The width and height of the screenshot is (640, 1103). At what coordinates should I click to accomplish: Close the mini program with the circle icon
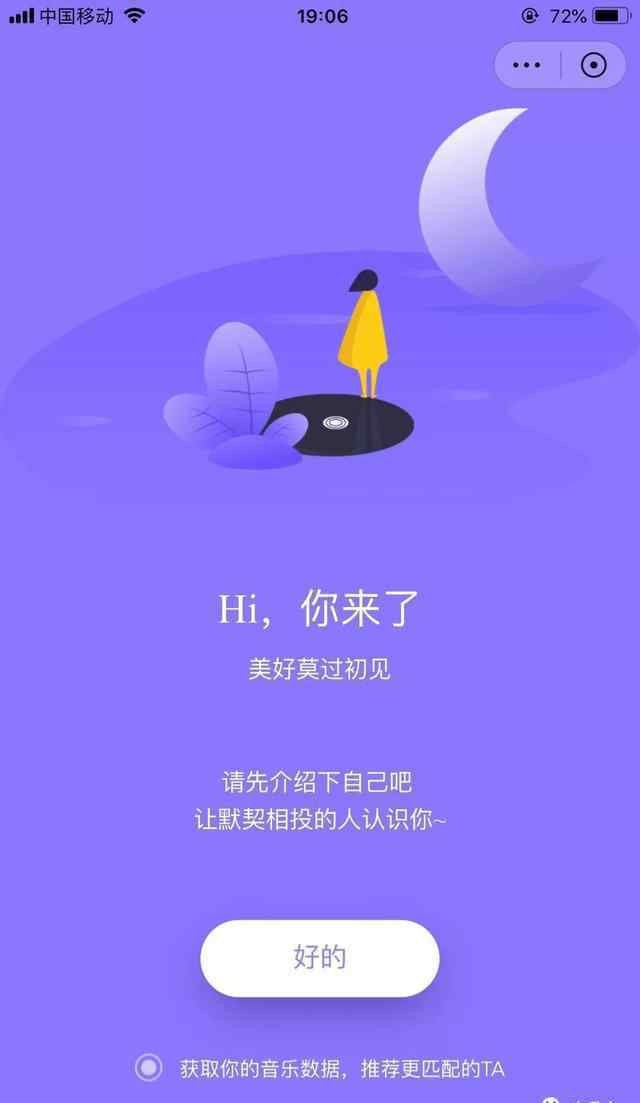pyautogui.click(x=594, y=65)
